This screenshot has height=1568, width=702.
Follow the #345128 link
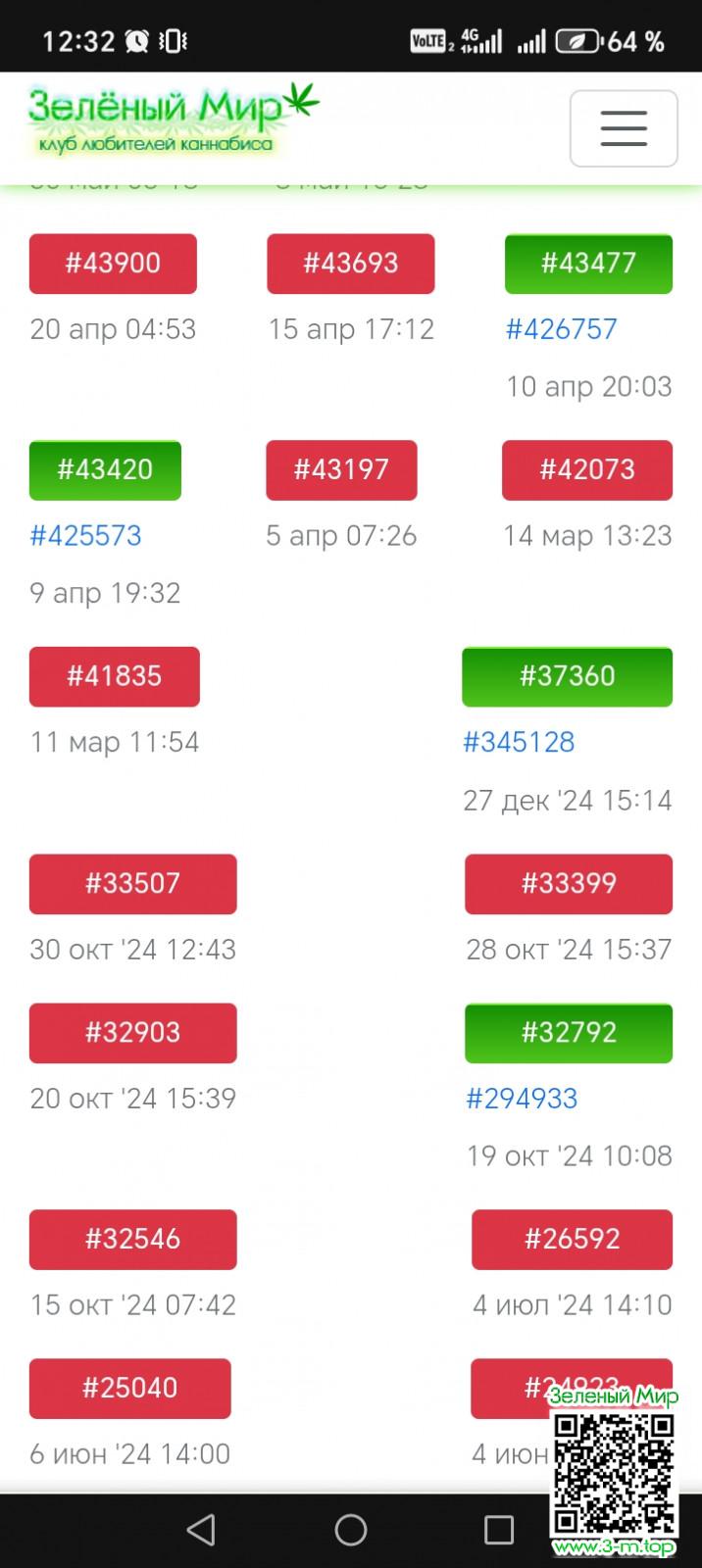tap(519, 743)
